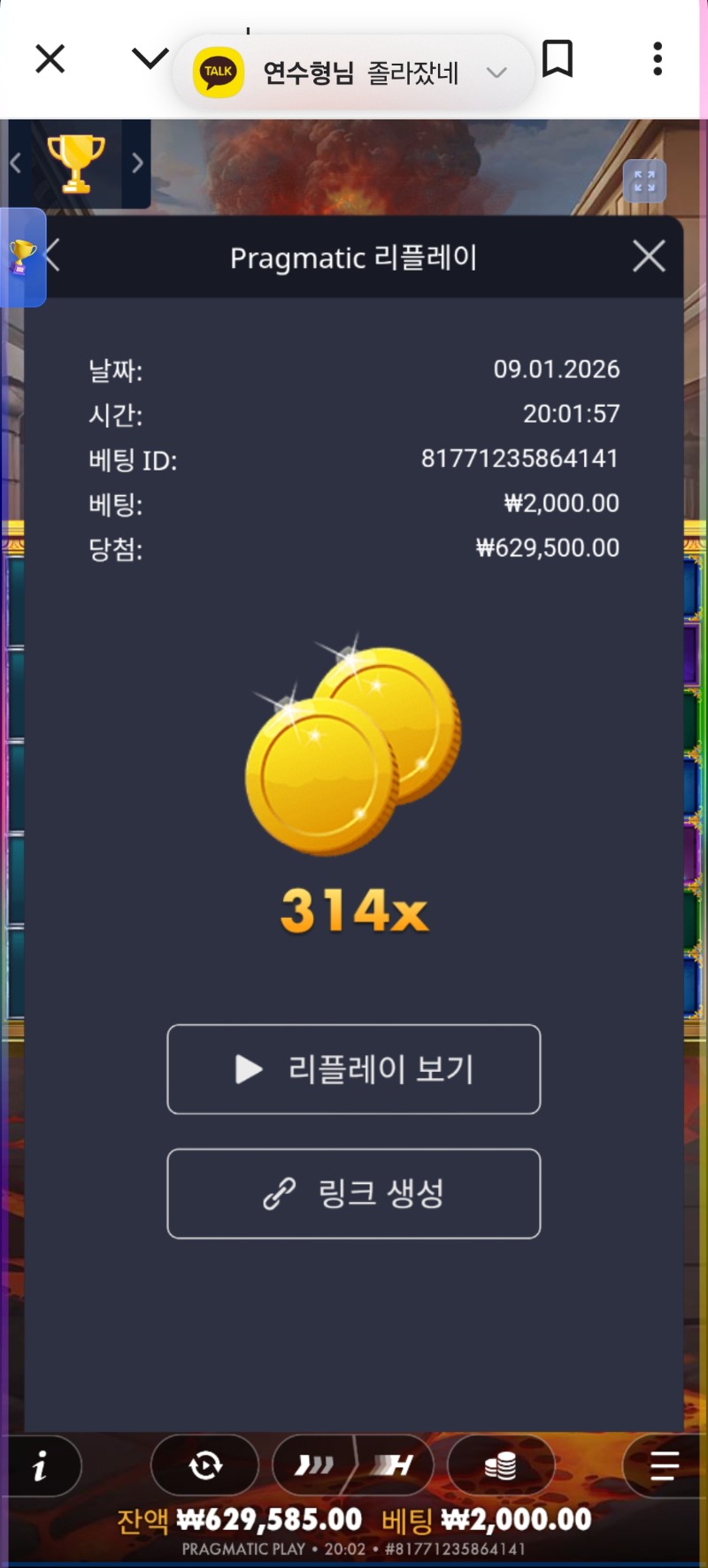Open the game info button
The width and height of the screenshot is (708, 1568).
(x=41, y=1466)
